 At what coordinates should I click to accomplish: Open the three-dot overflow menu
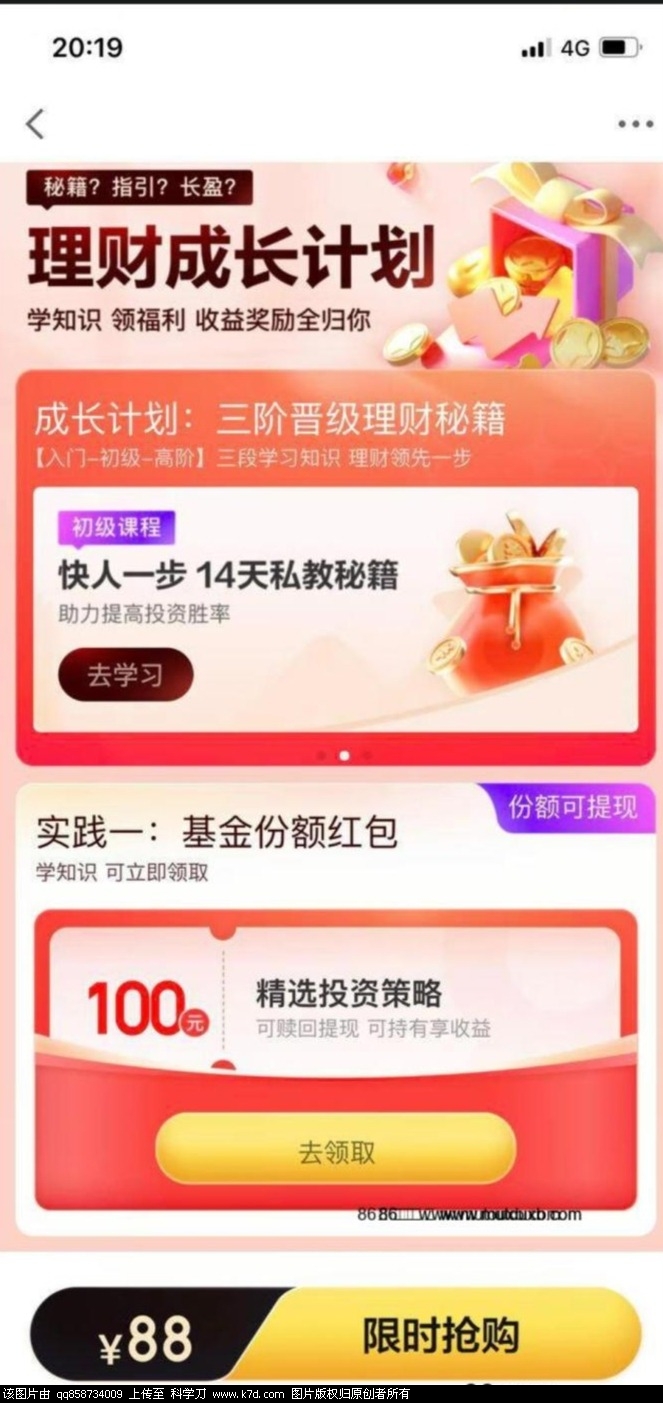(x=634, y=124)
